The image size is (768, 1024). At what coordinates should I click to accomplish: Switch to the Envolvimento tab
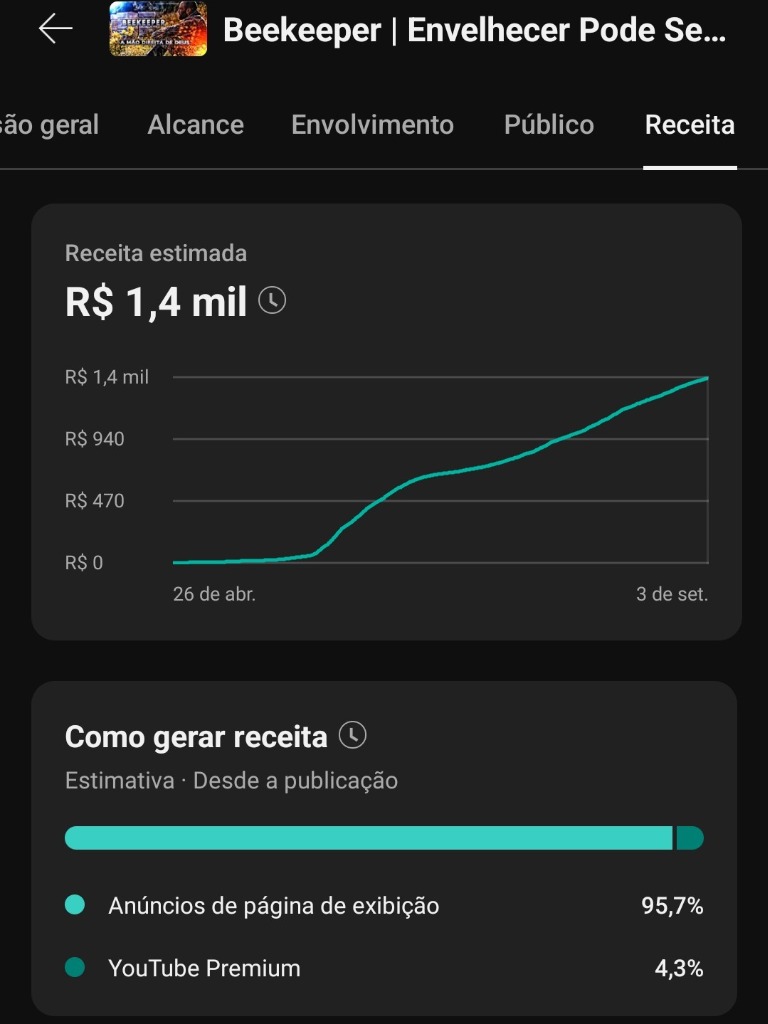pyautogui.click(x=372, y=125)
